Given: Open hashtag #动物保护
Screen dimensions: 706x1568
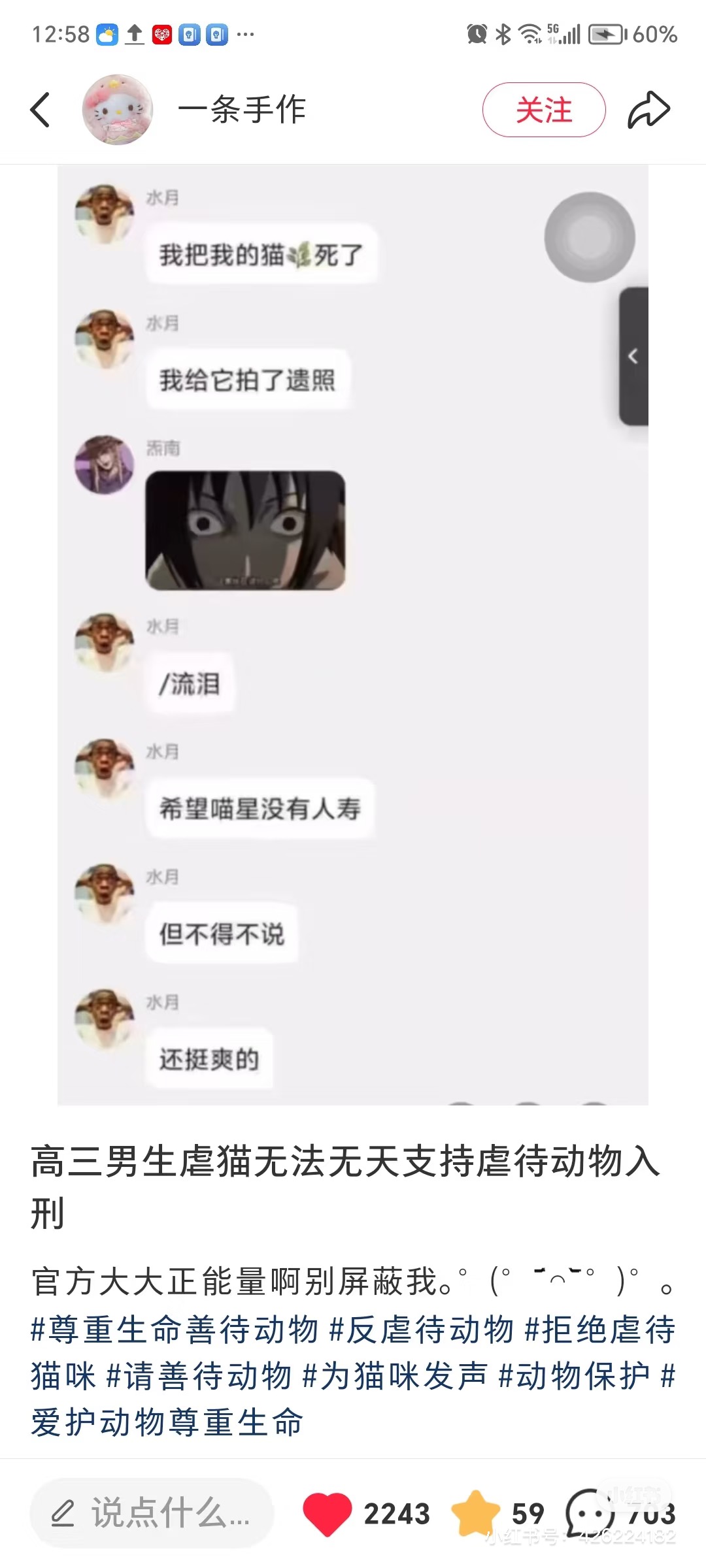Looking at the screenshot, I should pos(574,1376).
